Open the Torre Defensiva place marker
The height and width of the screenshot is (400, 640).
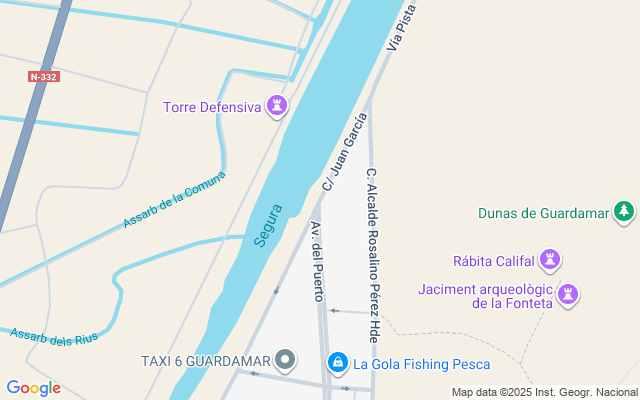pos(277,106)
